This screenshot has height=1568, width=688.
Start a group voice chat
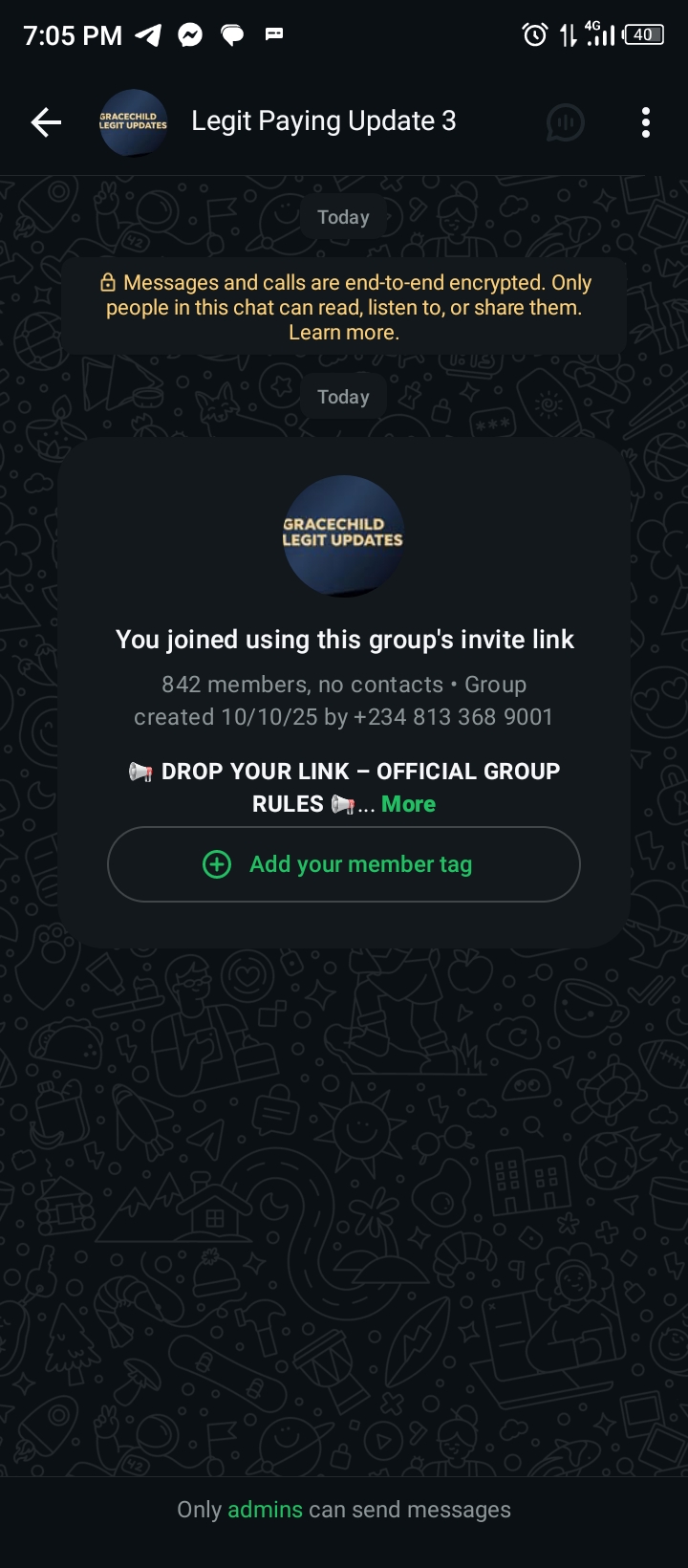(565, 122)
